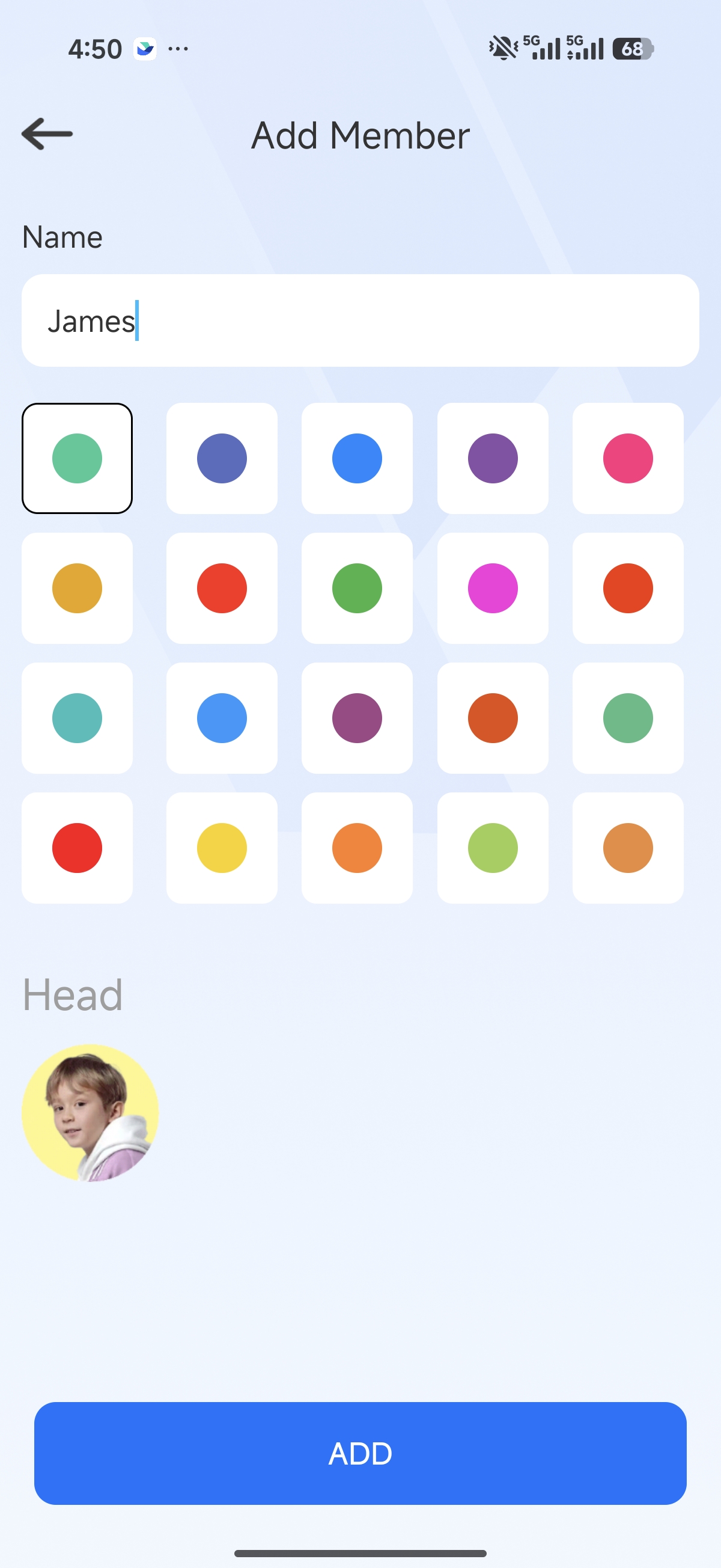Tap the ADD button to add member
Viewport: 721px width, 1568px height.
coord(359,1453)
